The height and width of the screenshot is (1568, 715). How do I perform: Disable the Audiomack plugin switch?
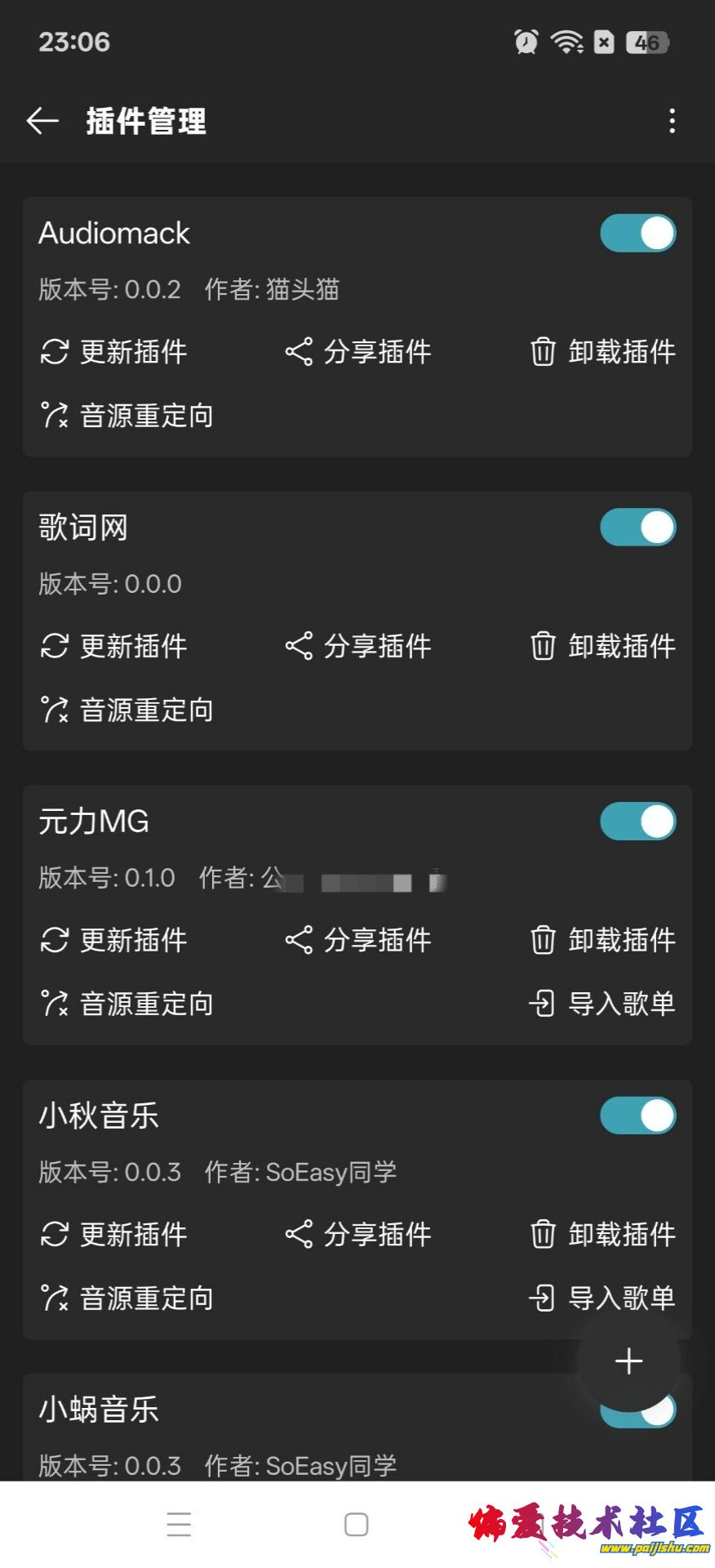point(637,234)
